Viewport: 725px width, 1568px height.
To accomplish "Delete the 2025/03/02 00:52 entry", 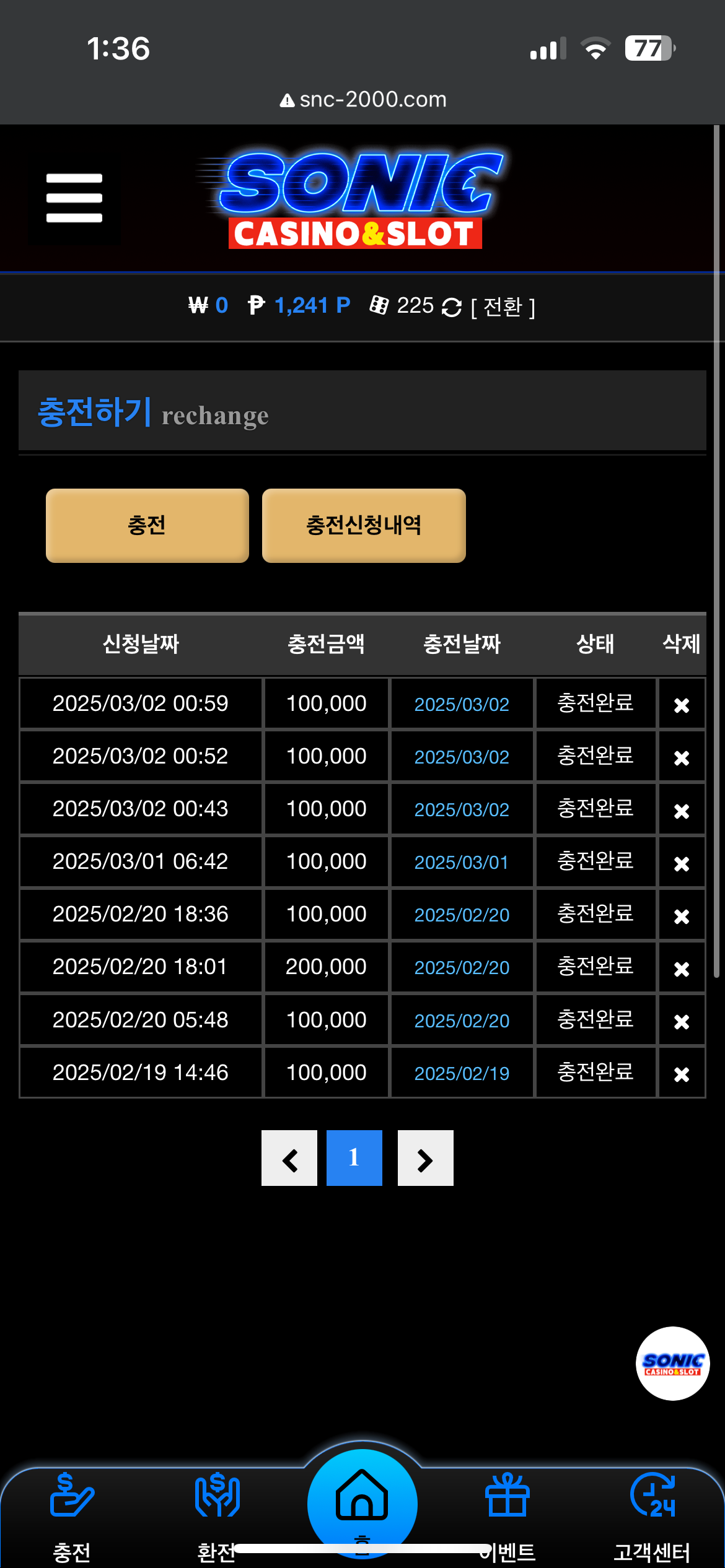I will coord(682,758).
